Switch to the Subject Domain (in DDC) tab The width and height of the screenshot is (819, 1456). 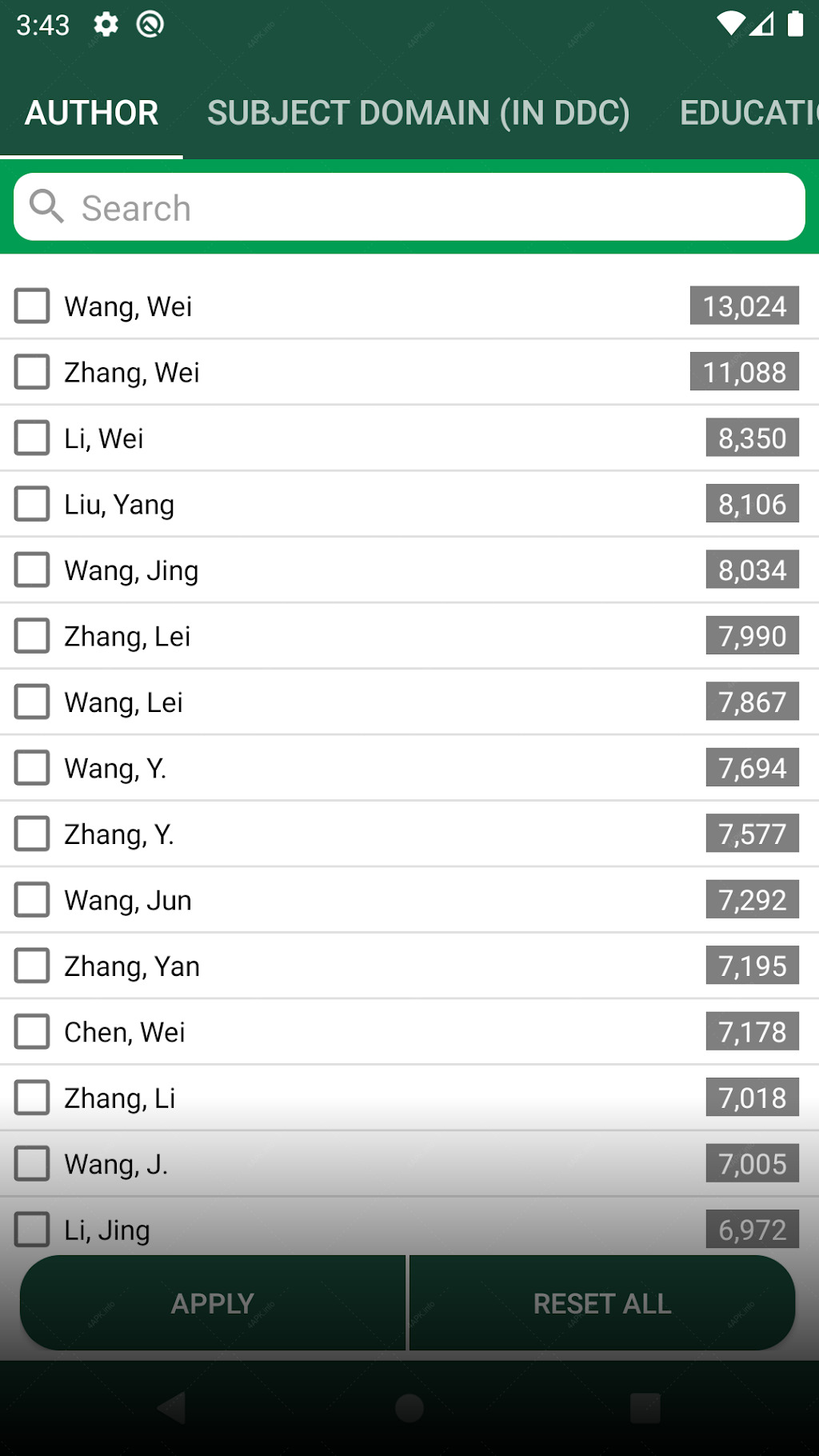(x=418, y=113)
